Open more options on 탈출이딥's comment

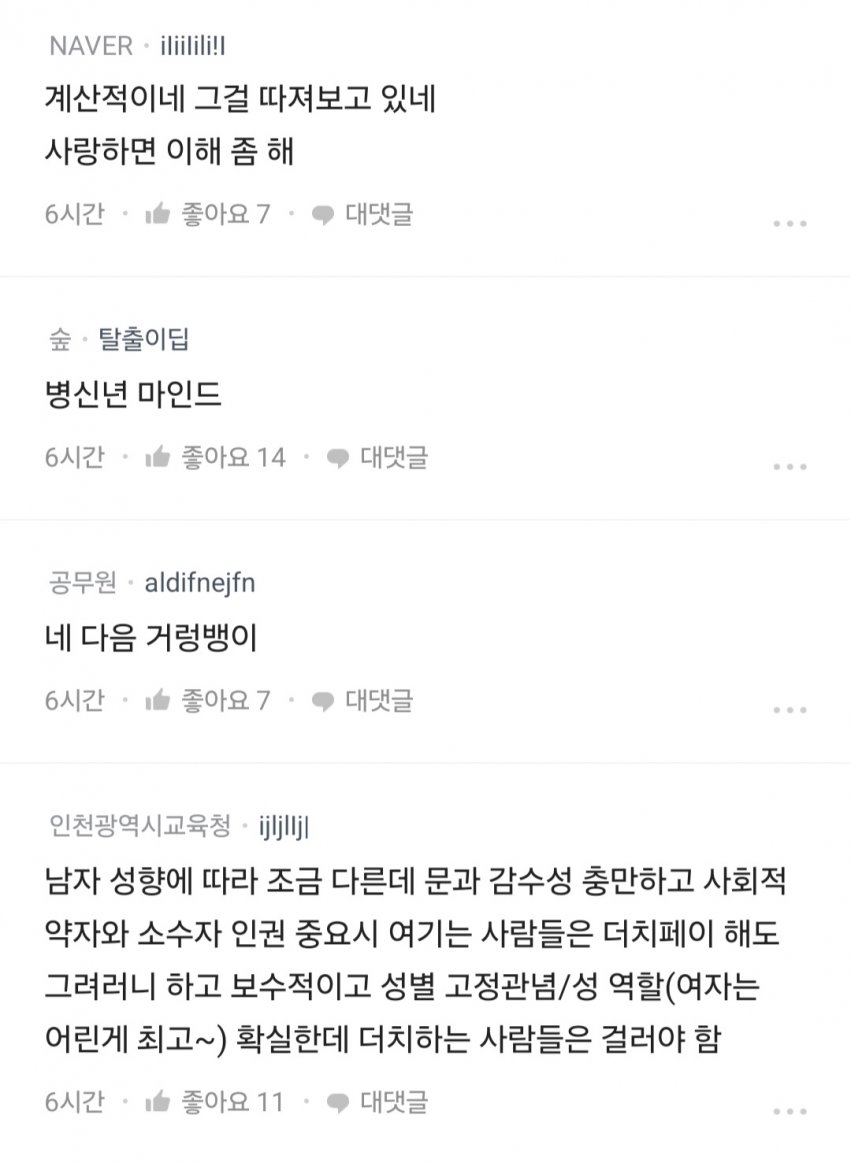click(x=789, y=467)
